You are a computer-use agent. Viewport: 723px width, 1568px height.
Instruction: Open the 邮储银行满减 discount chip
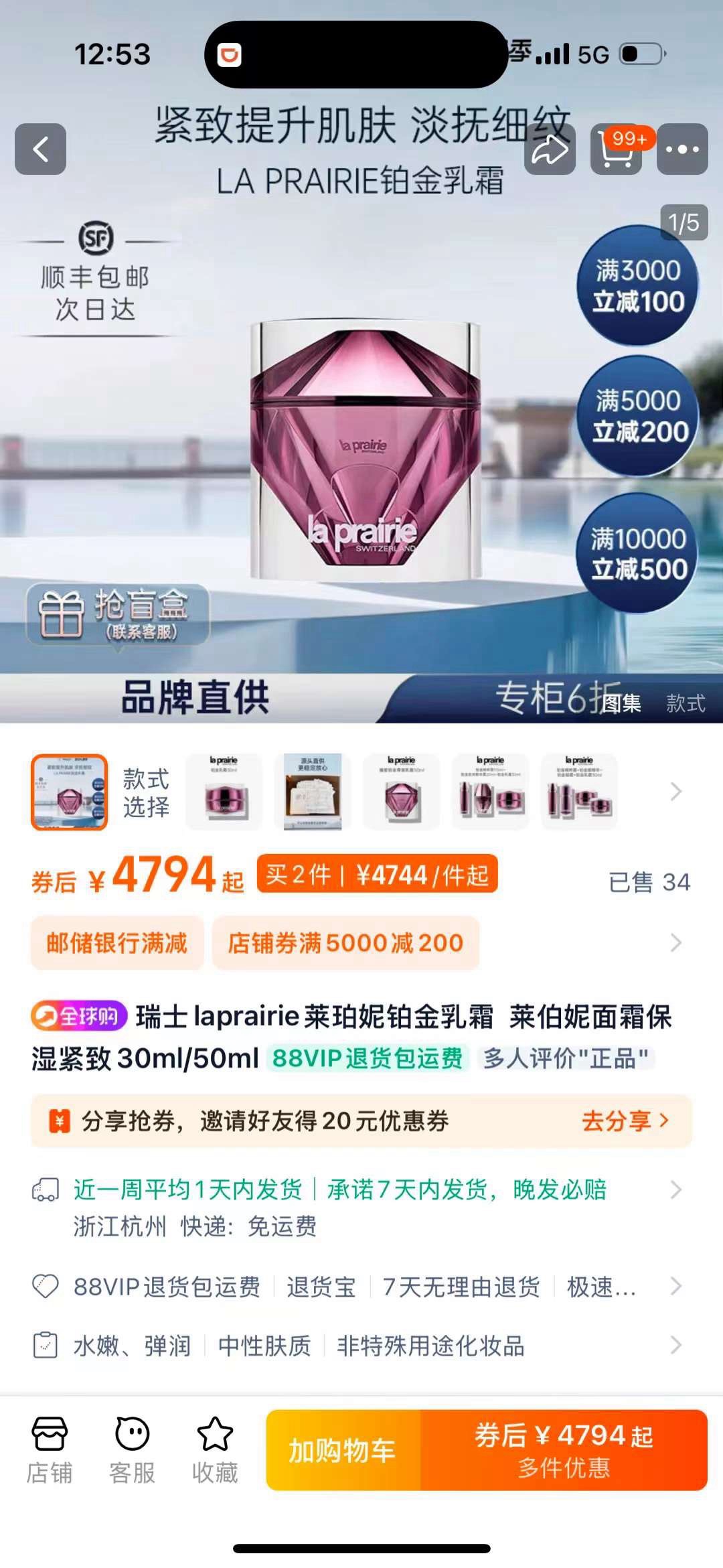tap(117, 942)
